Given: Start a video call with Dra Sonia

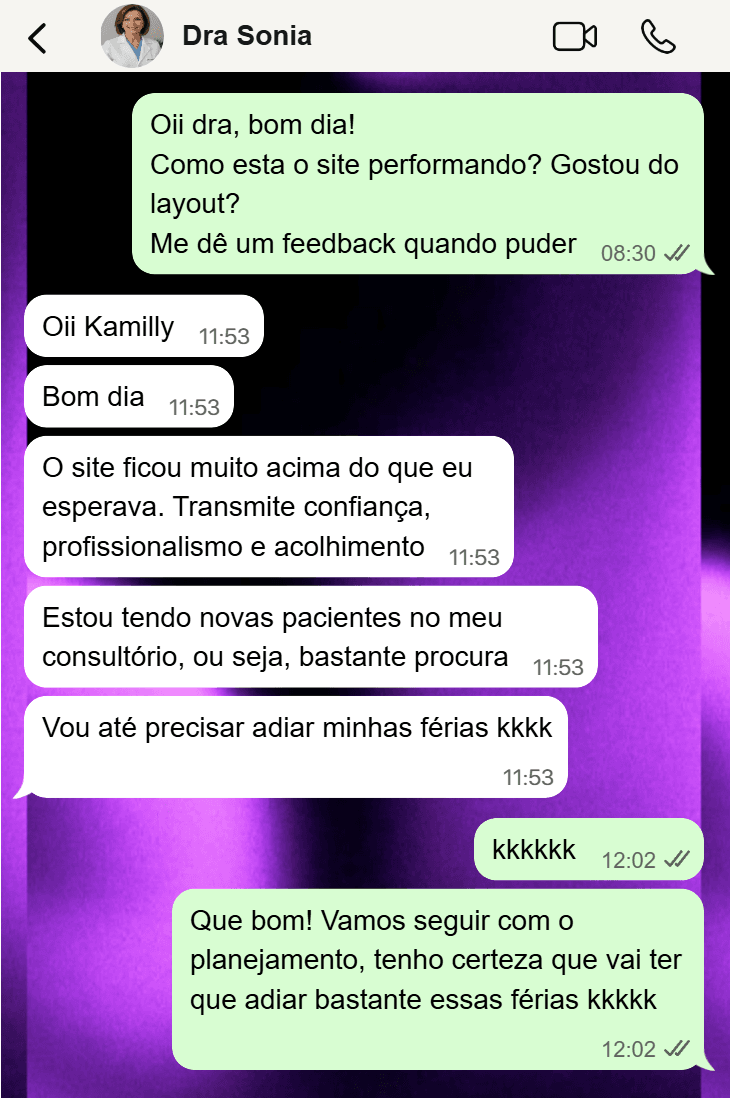Looking at the screenshot, I should pyautogui.click(x=574, y=37).
